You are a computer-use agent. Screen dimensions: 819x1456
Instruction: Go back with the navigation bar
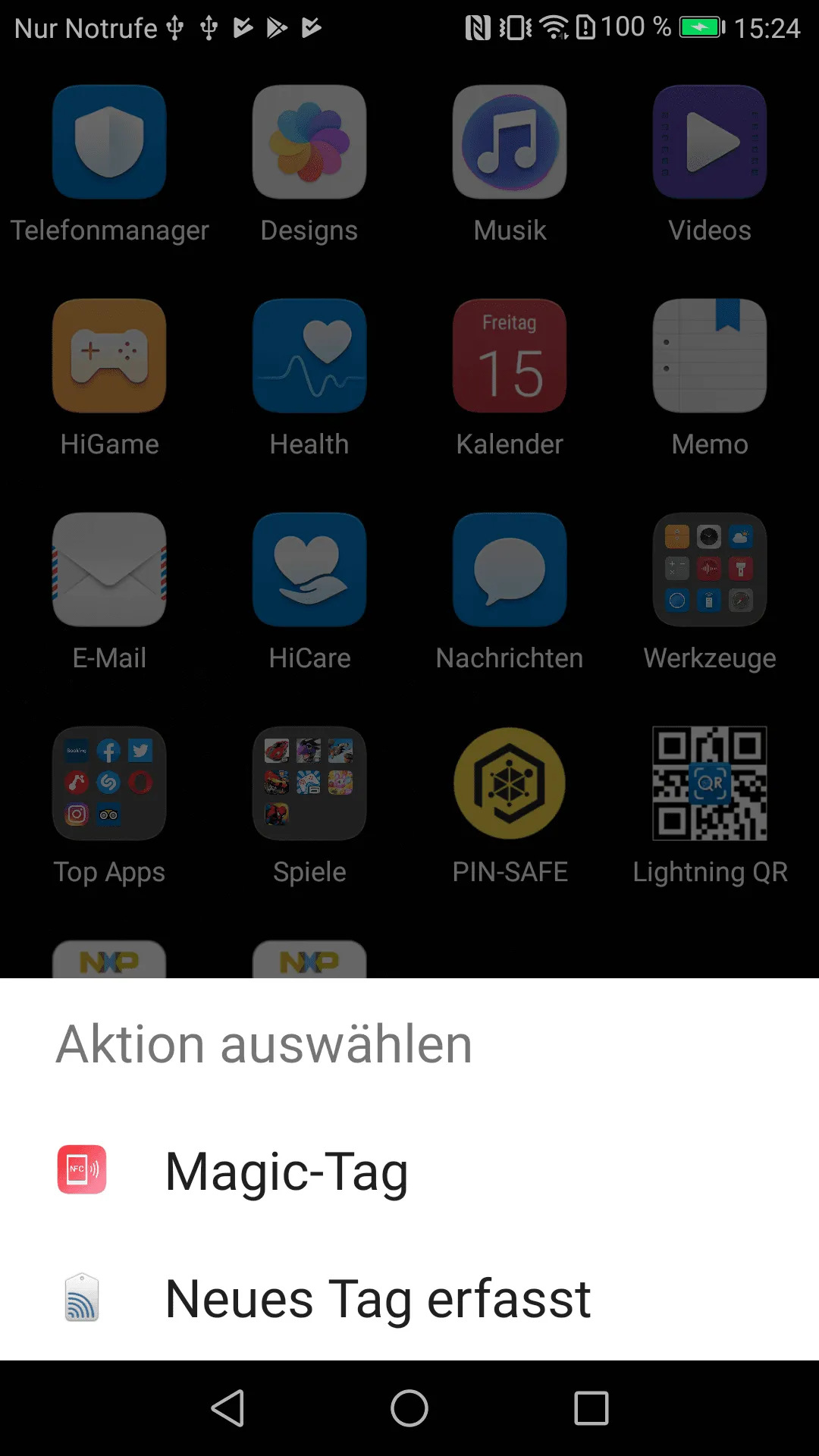point(227,1408)
